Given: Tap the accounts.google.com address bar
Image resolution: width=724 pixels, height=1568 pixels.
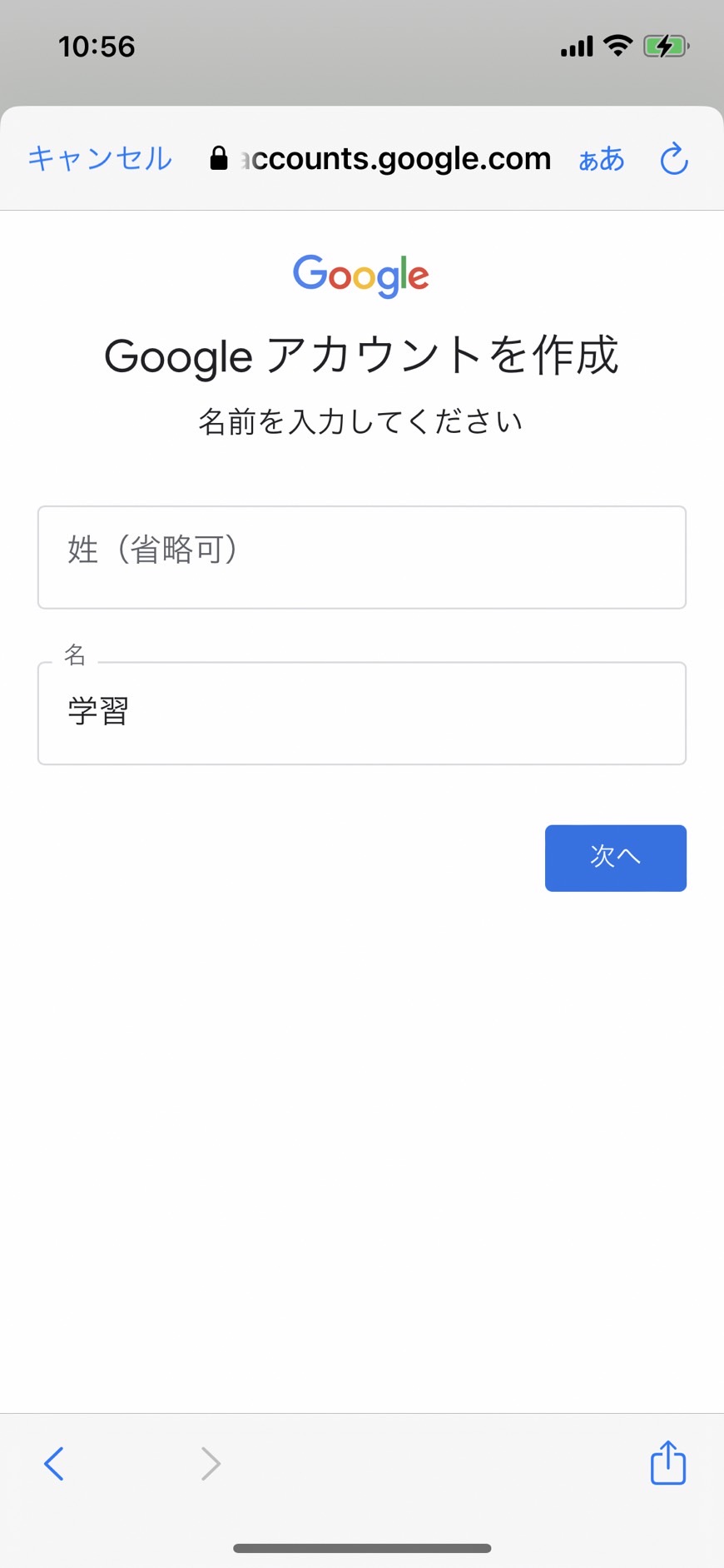Looking at the screenshot, I should pyautogui.click(x=380, y=158).
